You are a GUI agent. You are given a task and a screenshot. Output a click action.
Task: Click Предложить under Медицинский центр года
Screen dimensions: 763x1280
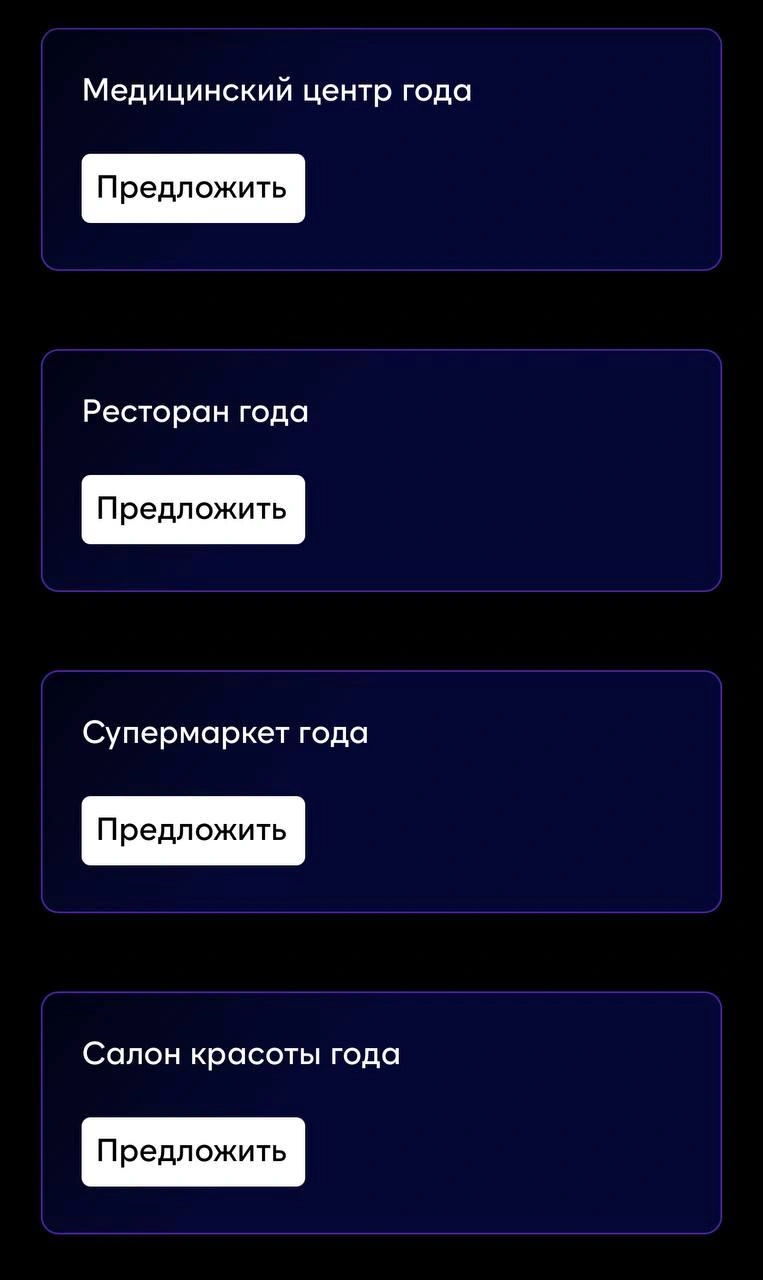(x=192, y=188)
